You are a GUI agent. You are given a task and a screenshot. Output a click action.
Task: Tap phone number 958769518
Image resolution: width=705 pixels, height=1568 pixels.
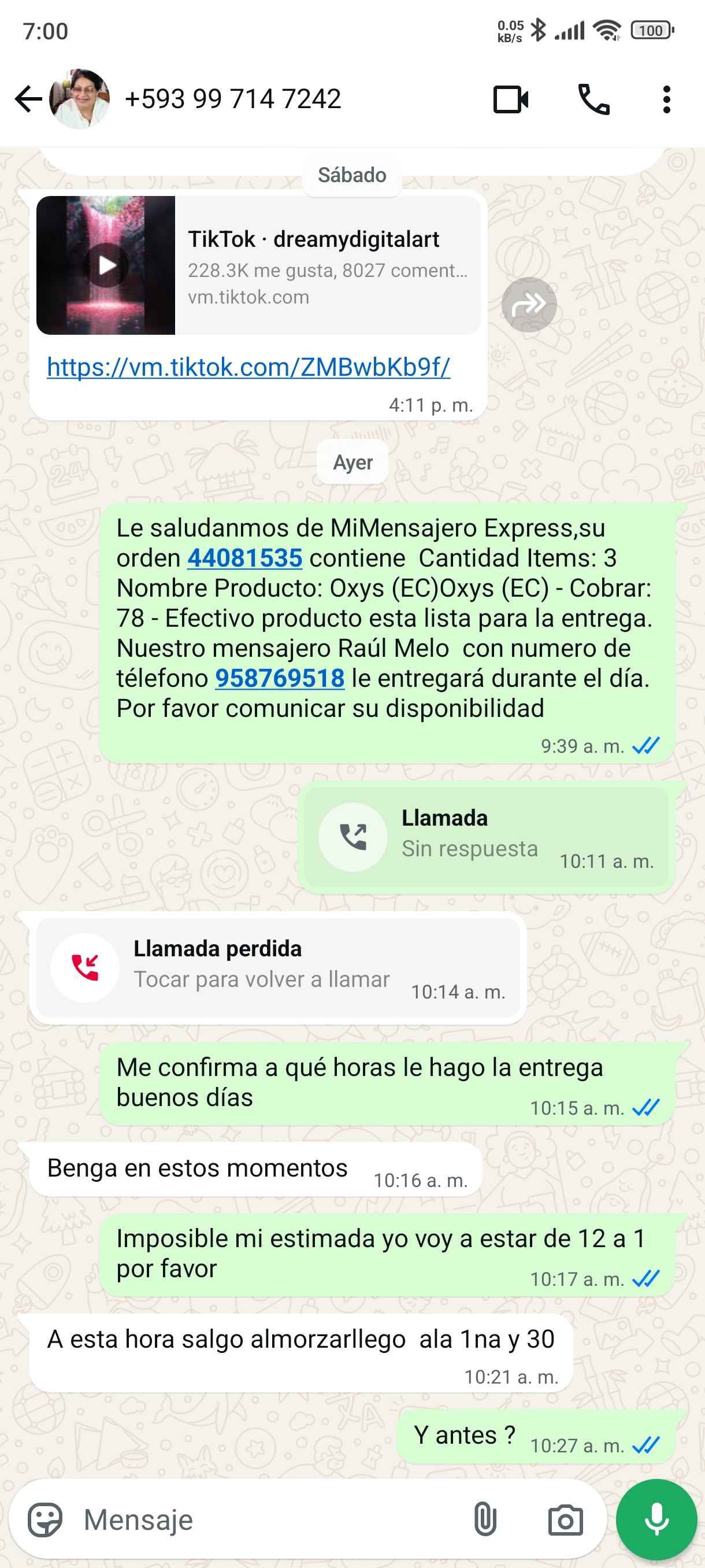pyautogui.click(x=280, y=678)
